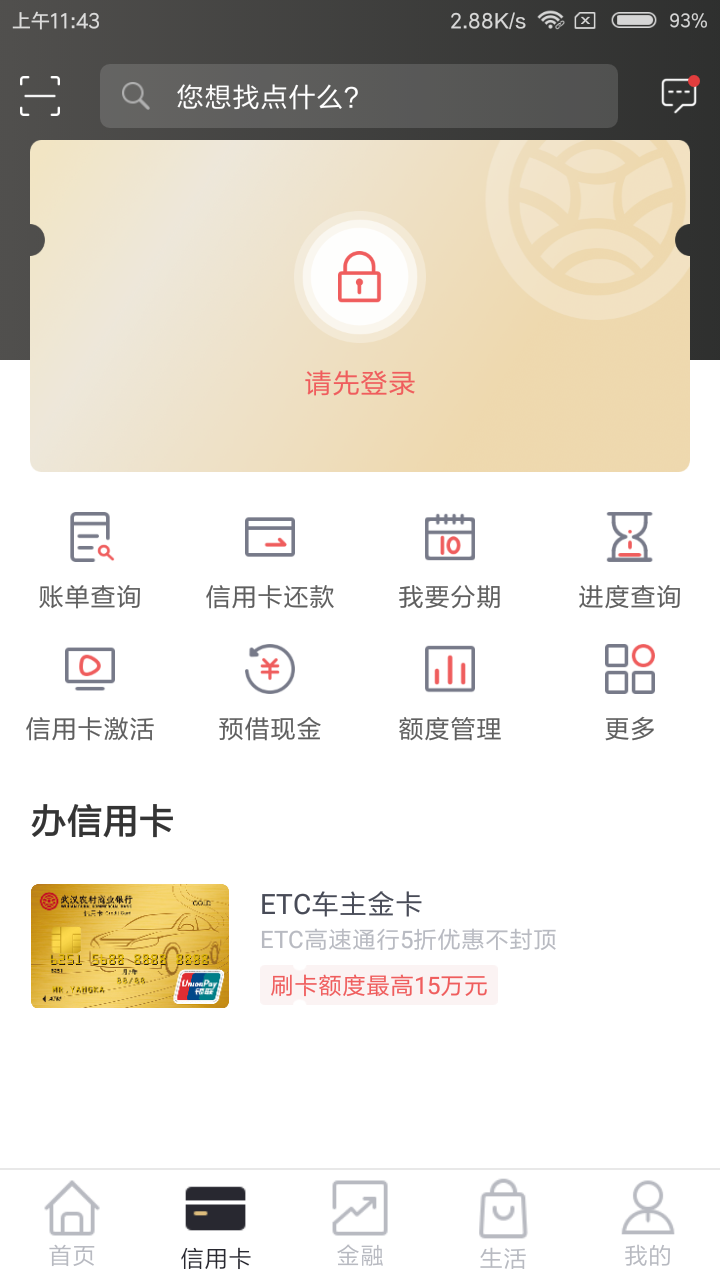Check 进度查询 application progress
Image resolution: width=720 pixels, height=1280 pixels.
click(x=629, y=555)
